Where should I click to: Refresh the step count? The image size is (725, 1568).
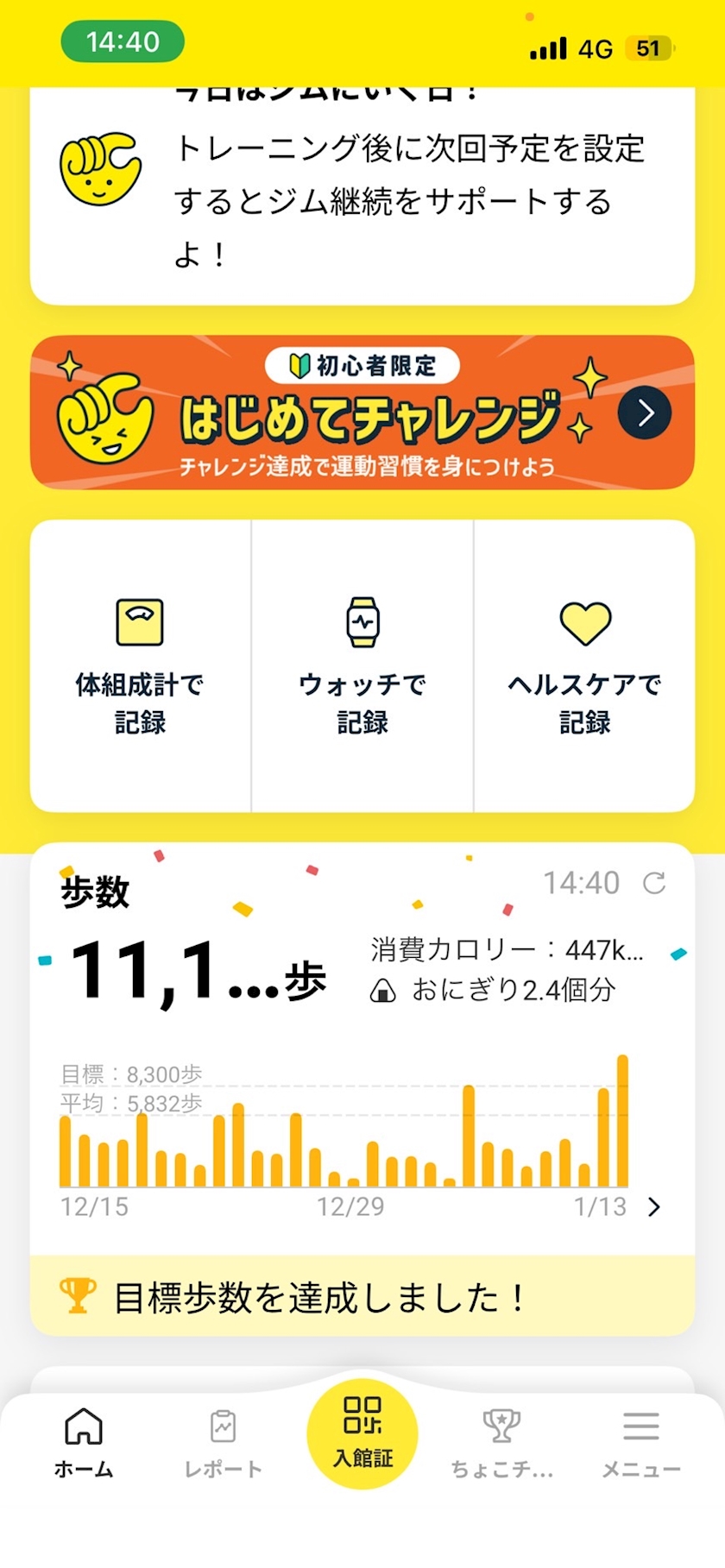[654, 883]
